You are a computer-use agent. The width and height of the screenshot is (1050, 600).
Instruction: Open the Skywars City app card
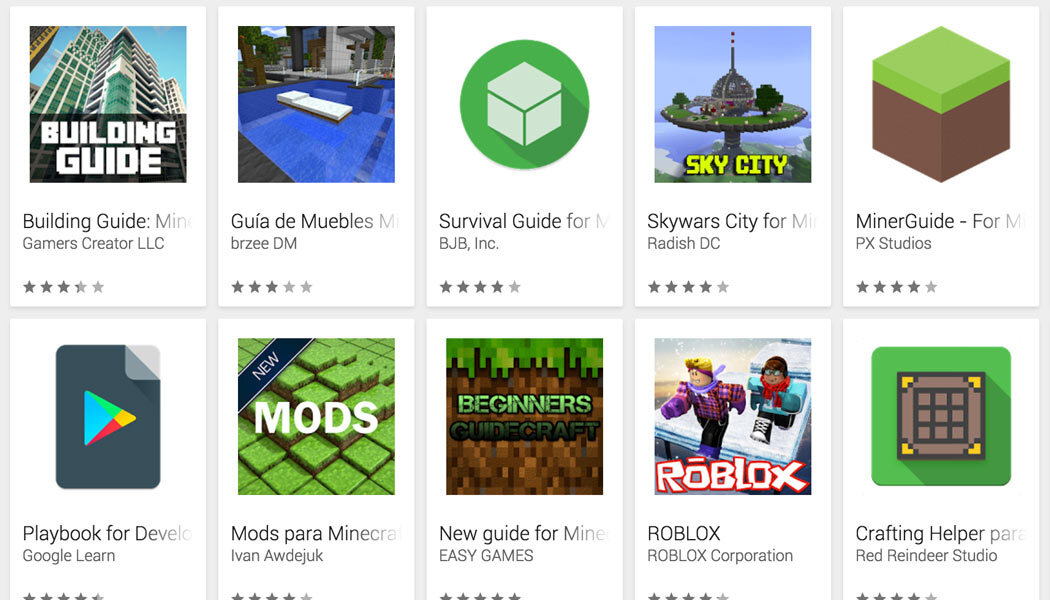(x=732, y=105)
